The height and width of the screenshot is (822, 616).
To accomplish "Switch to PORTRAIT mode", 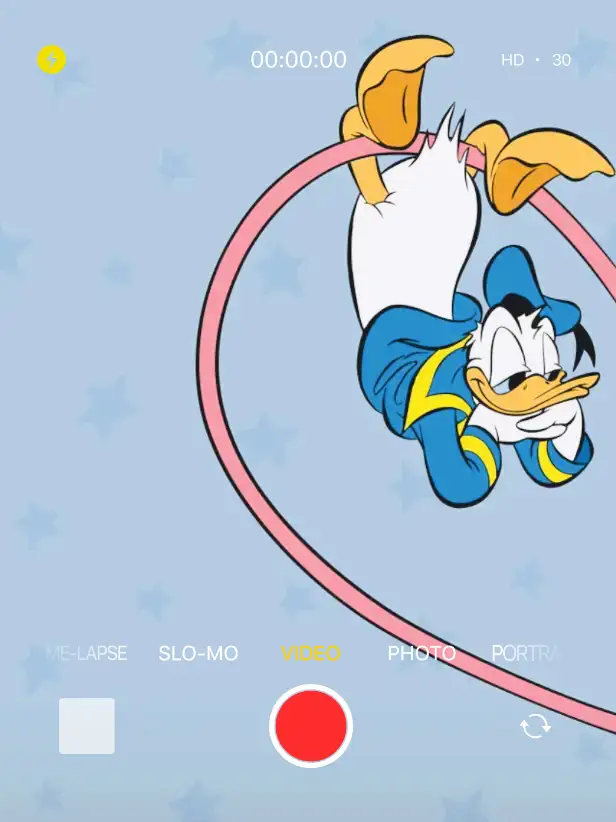I will 524,654.
